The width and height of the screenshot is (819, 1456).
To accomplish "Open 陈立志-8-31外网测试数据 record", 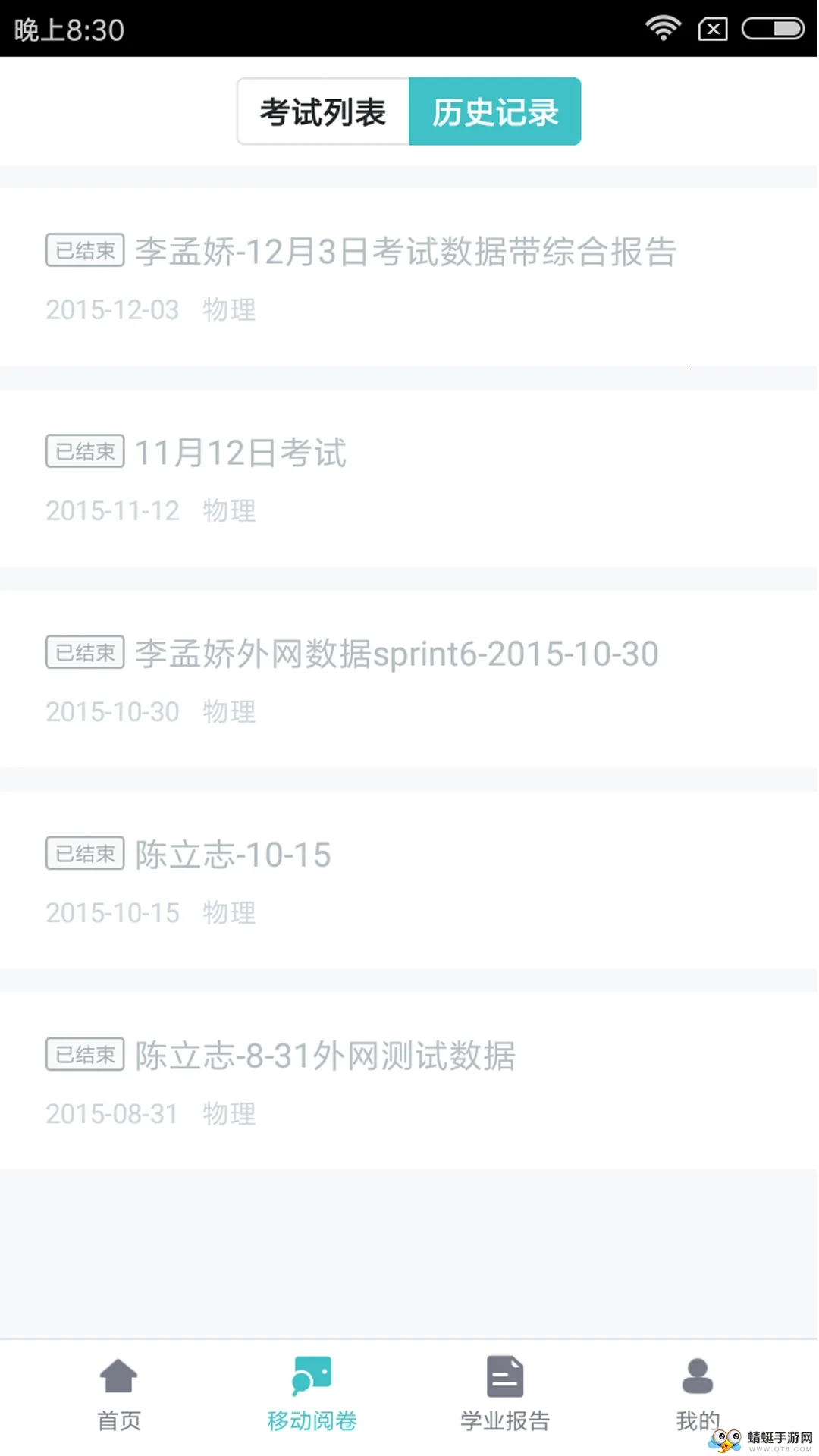I will coord(325,1056).
